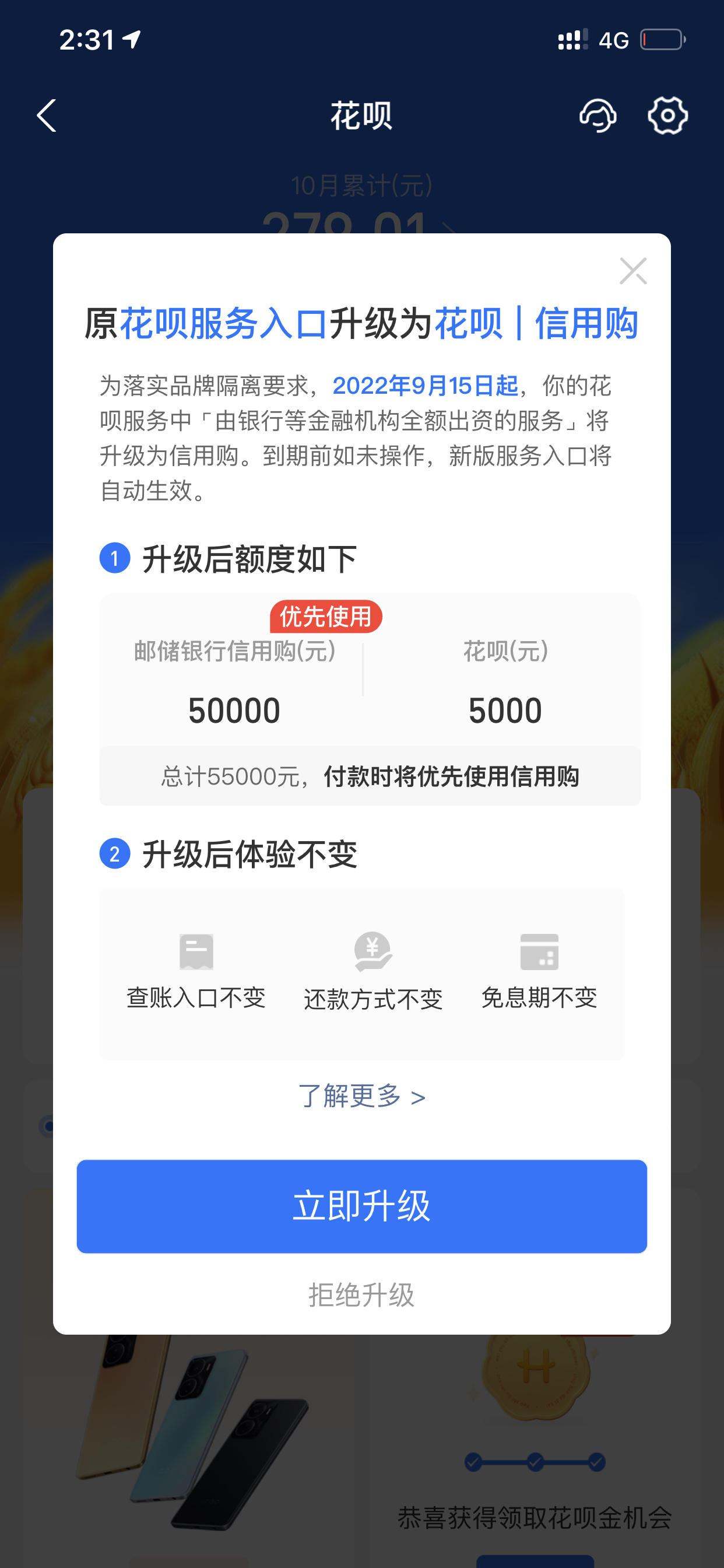Open the 了解更多 link
The height and width of the screenshot is (1568, 724).
pyautogui.click(x=361, y=1096)
